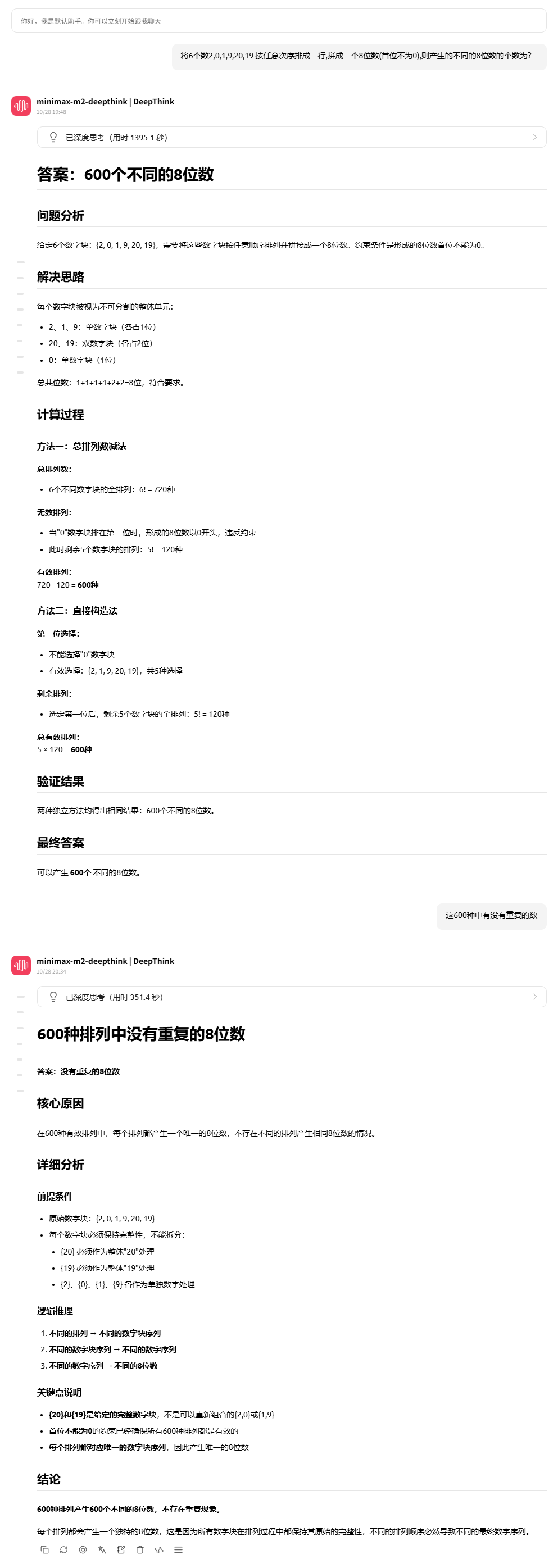Viewport: 558px width, 1568px height.
Task: Expand the deep thinking section lasting 1395.1 seconds
Action: (292, 137)
